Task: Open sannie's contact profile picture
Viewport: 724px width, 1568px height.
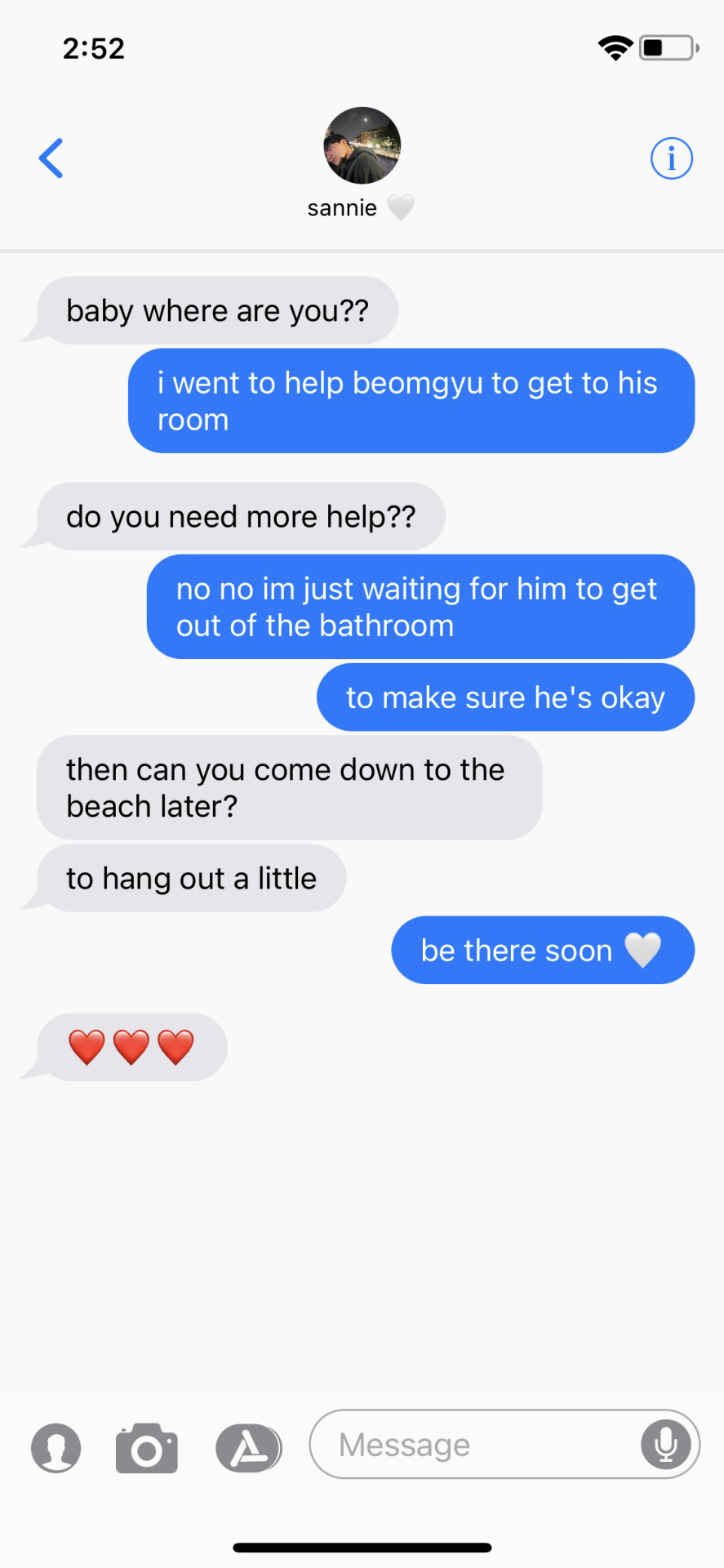Action: click(x=362, y=145)
